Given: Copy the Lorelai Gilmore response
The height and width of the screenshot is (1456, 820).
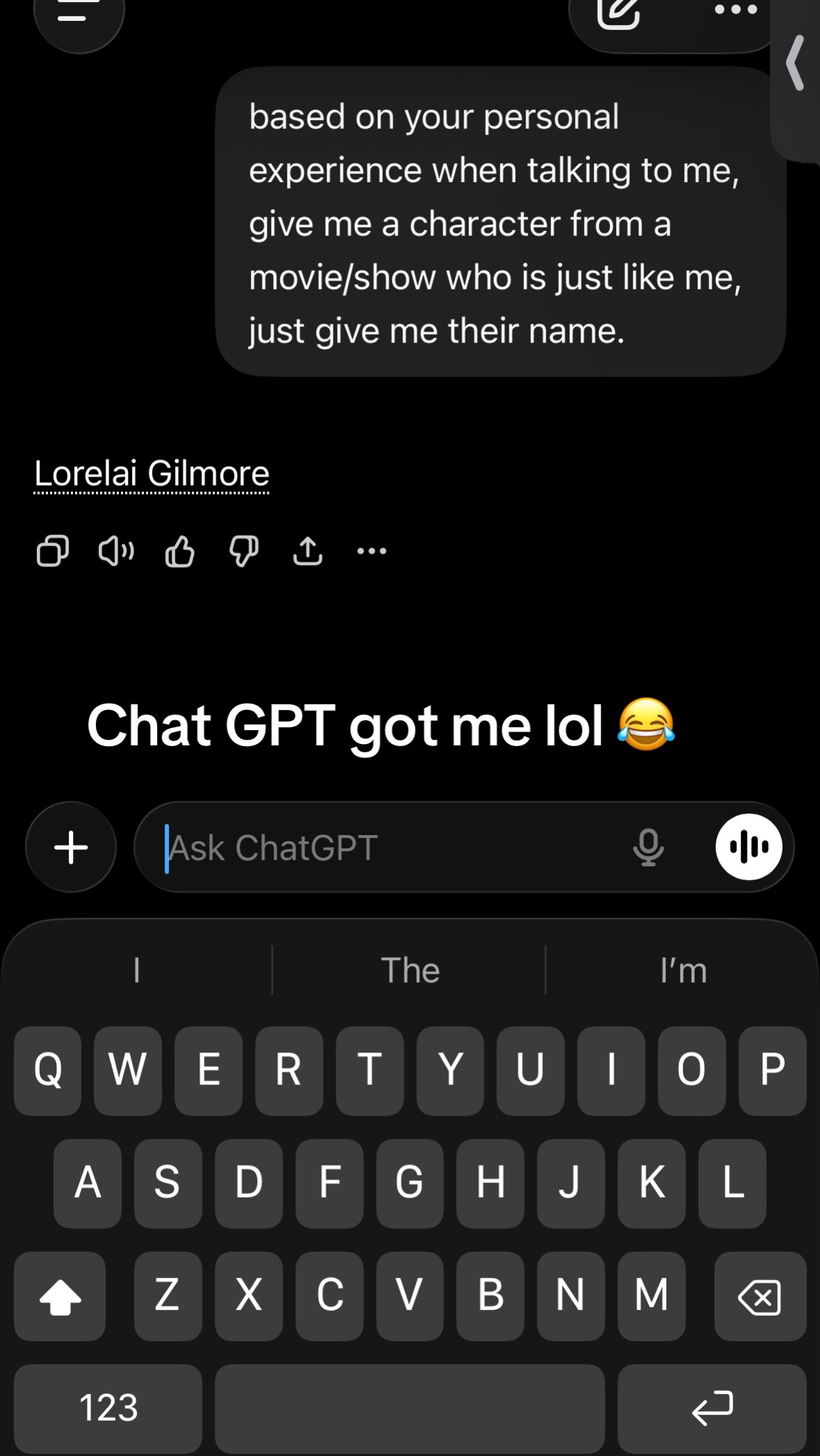Looking at the screenshot, I should [x=53, y=552].
